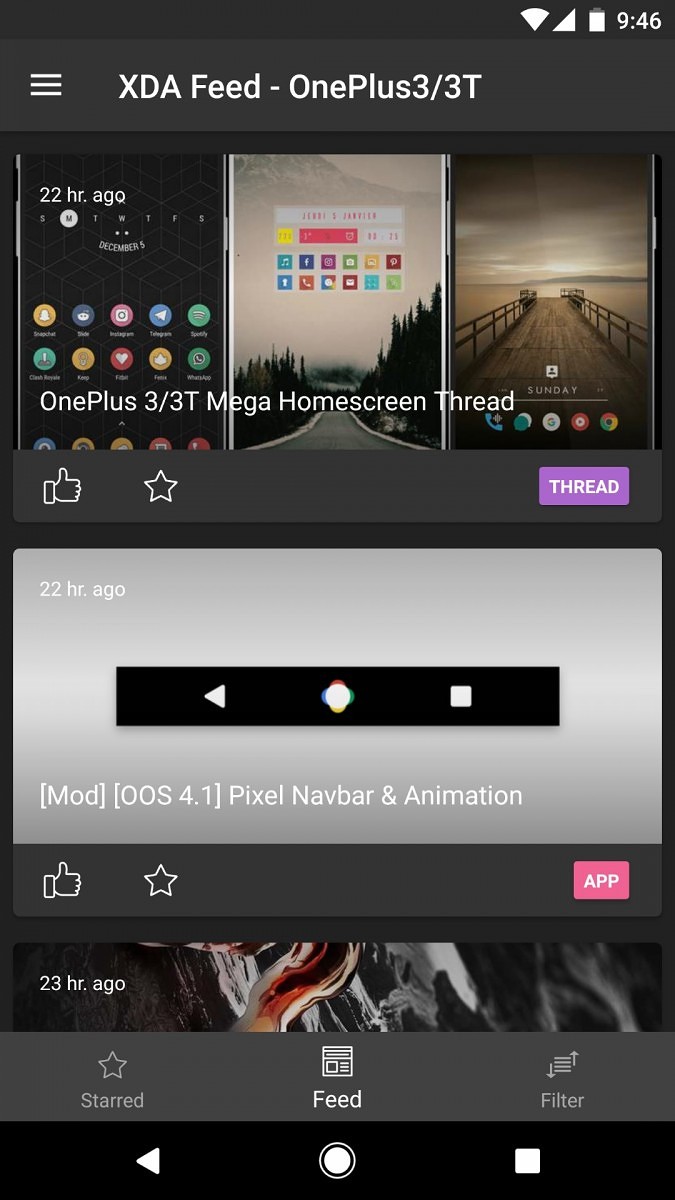Like the OnePlus 3/3T Mega Homescreen Thread
675x1200 pixels.
pos(62,487)
